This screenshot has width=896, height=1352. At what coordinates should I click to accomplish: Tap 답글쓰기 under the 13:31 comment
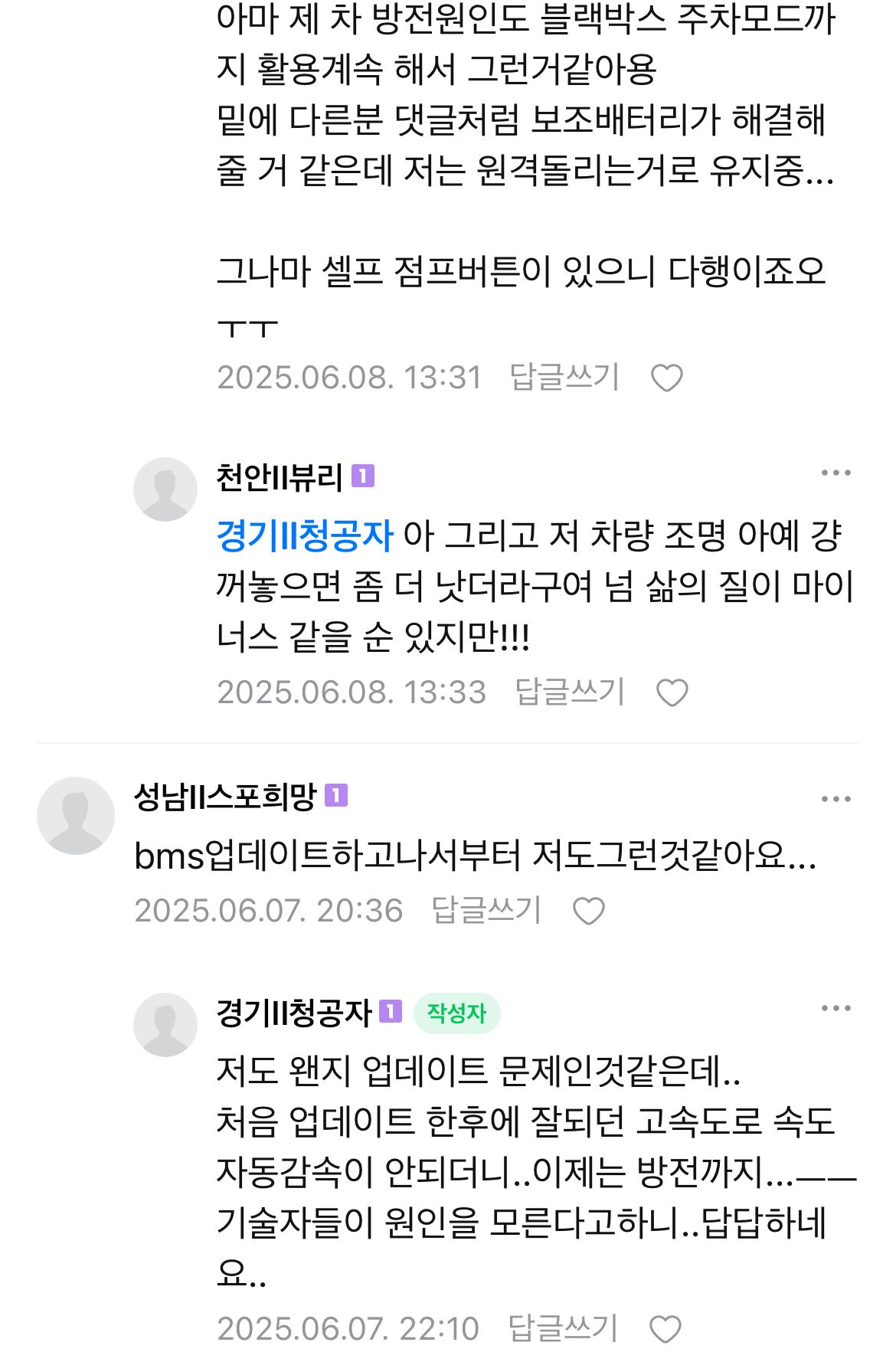564,377
